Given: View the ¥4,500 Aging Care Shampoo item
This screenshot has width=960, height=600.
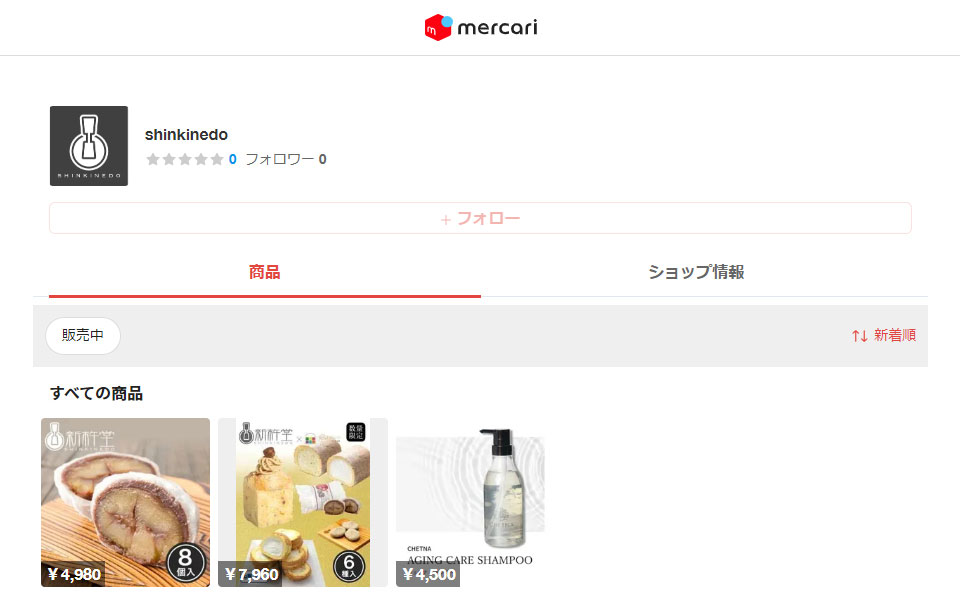Looking at the screenshot, I should point(470,502).
